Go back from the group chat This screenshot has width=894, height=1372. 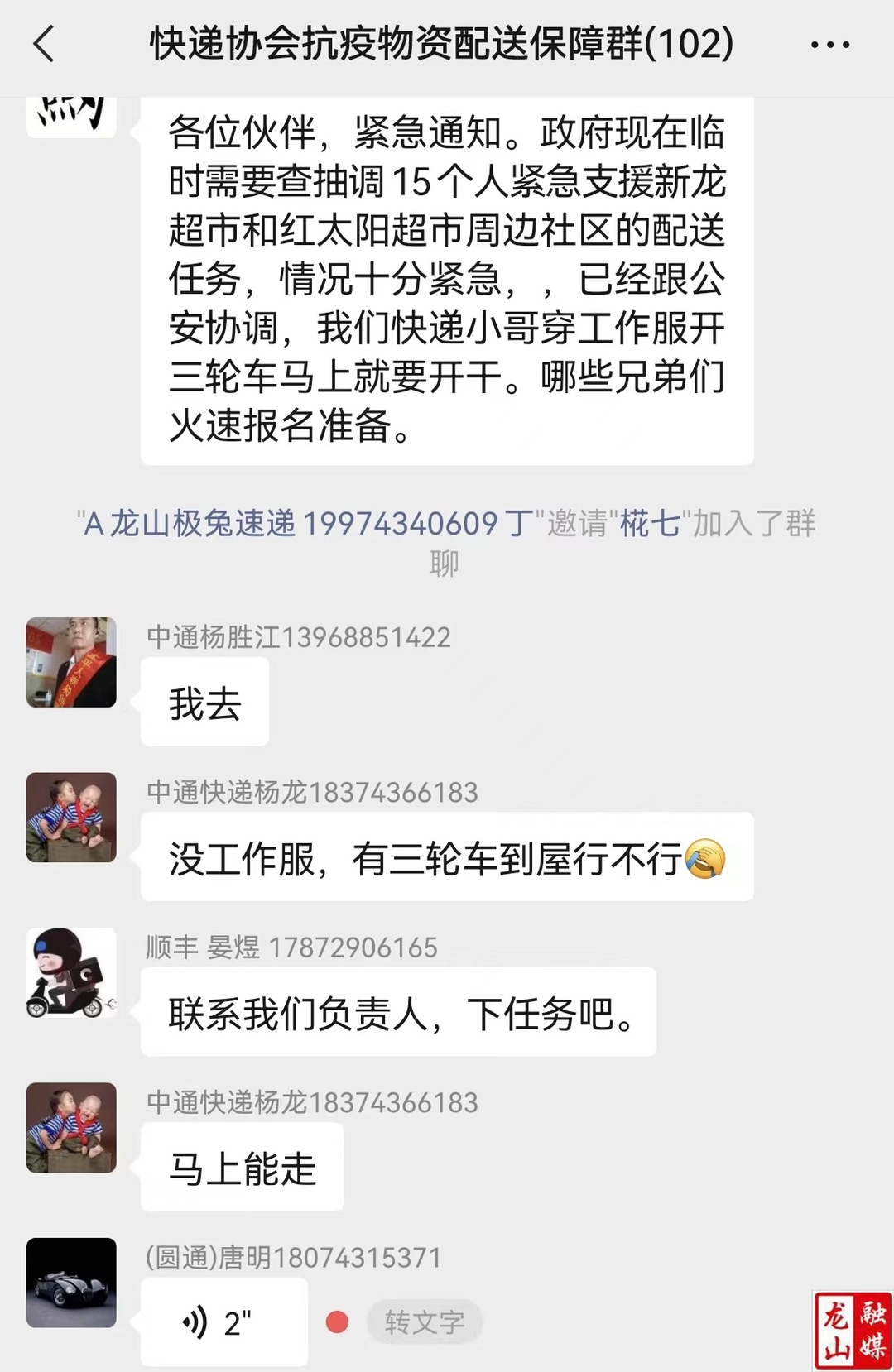45,44
